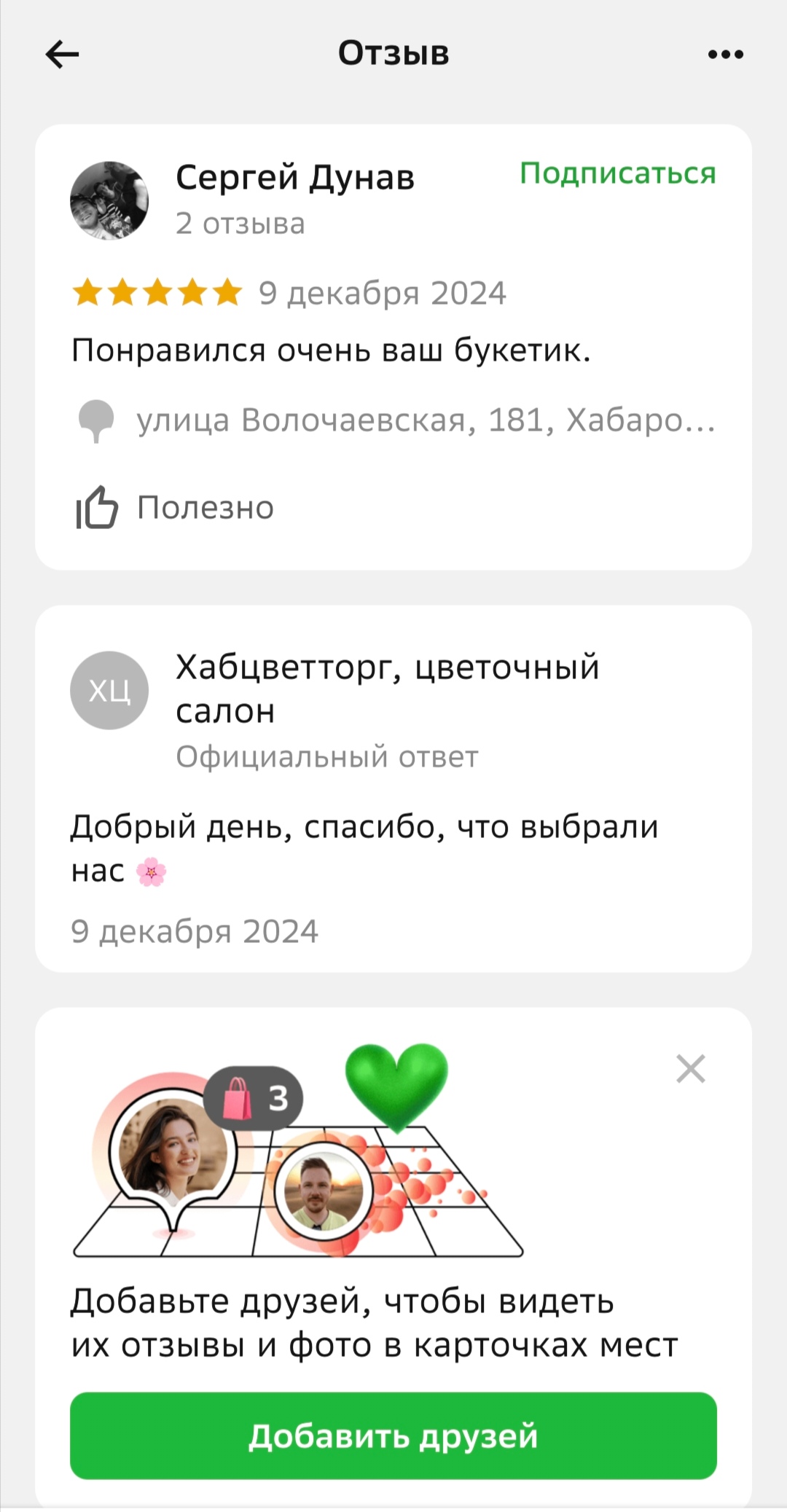Image resolution: width=787 pixels, height=1512 pixels.
Task: Go back using the top arrow
Action: click(62, 54)
